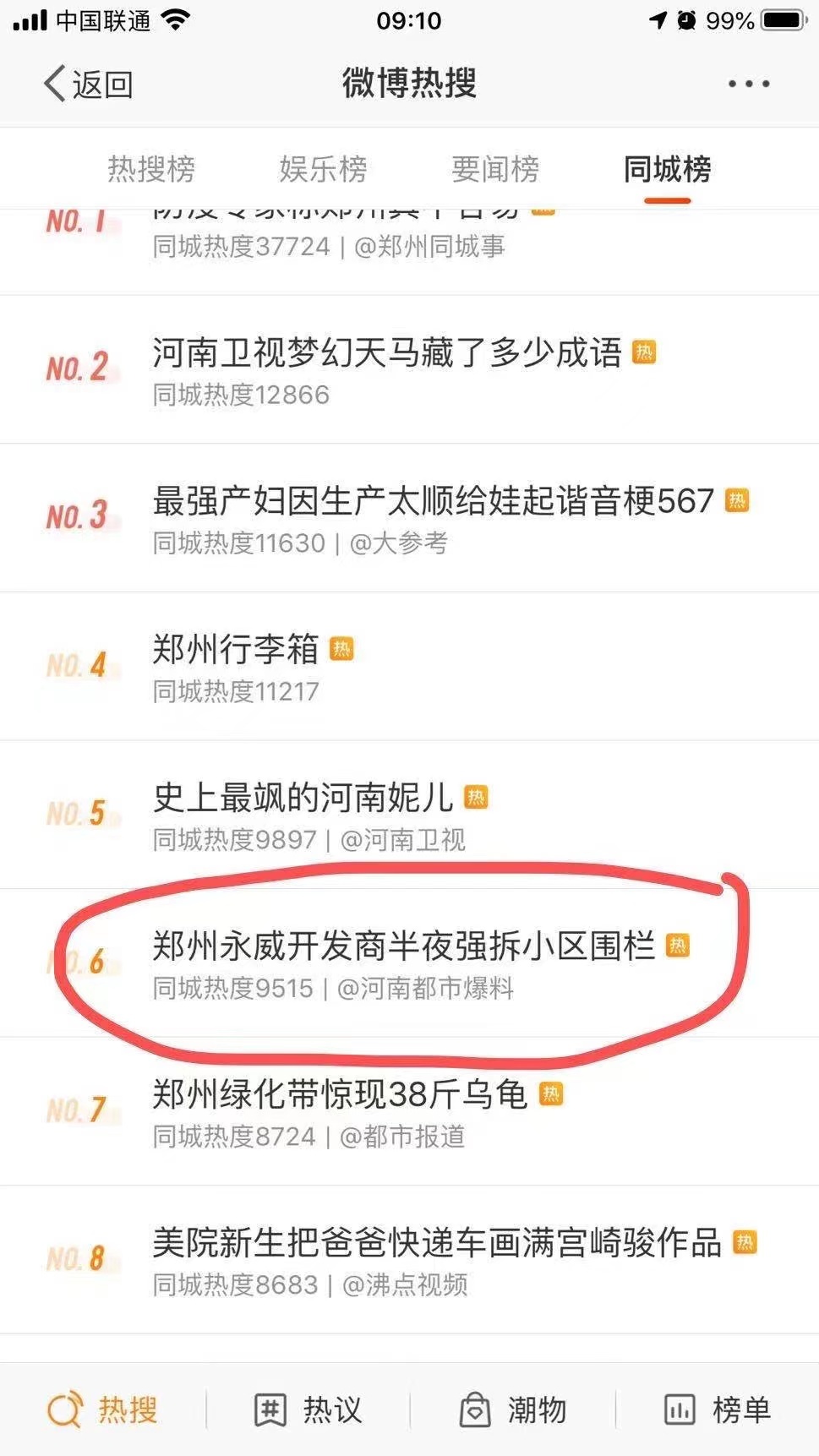Open topic 美院新生把爸爸快递车画满宫崎骏作品
This screenshot has height=1456, width=819.
[436, 1243]
